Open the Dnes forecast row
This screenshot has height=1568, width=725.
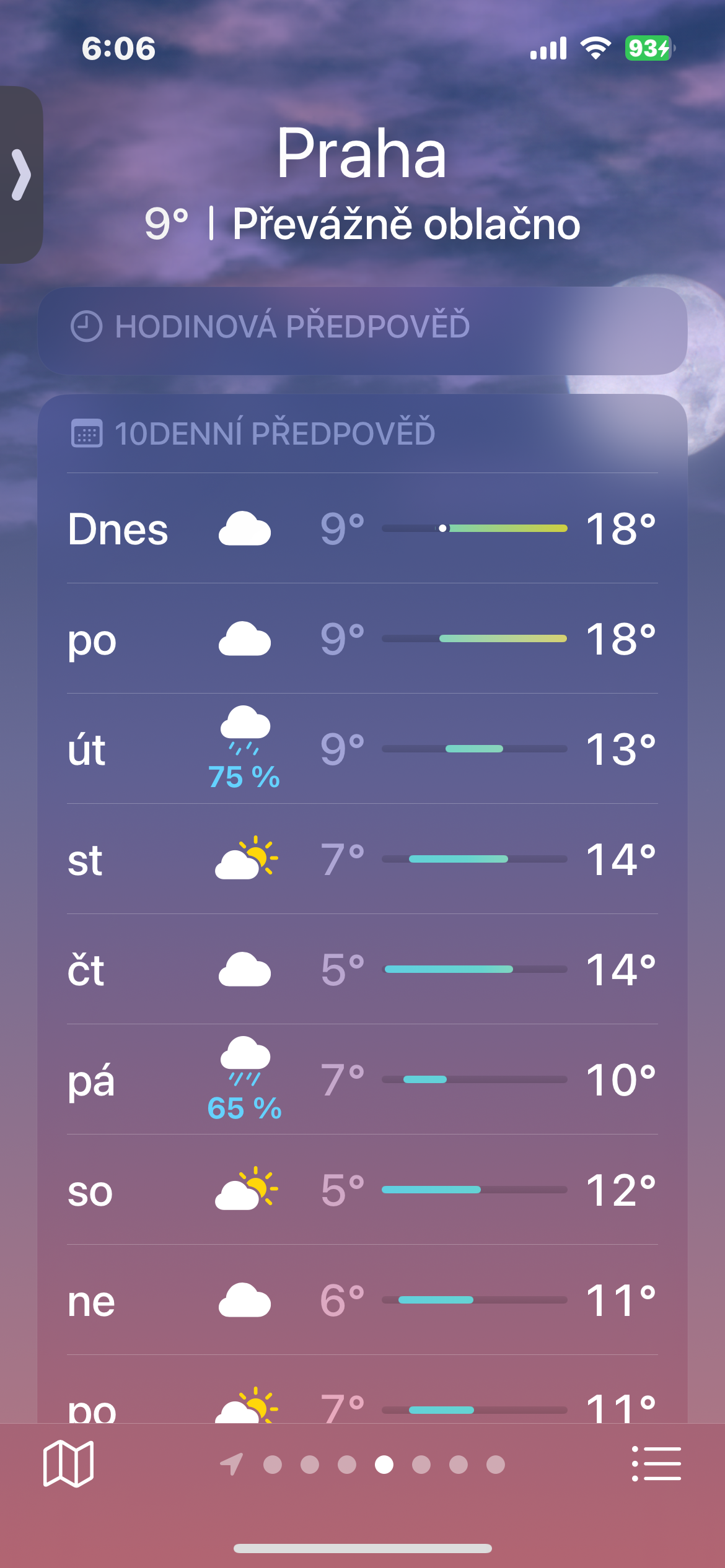(362, 529)
